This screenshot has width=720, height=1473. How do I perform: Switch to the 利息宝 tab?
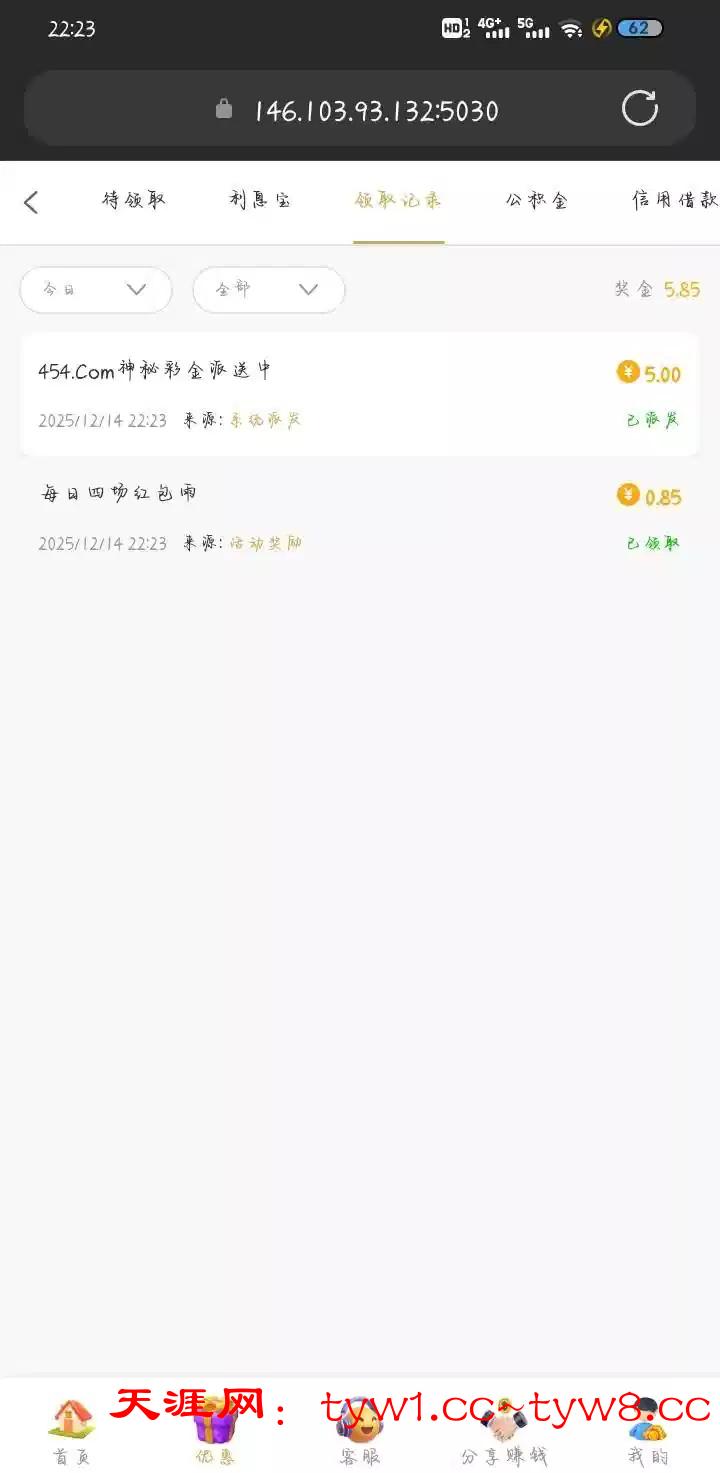260,201
